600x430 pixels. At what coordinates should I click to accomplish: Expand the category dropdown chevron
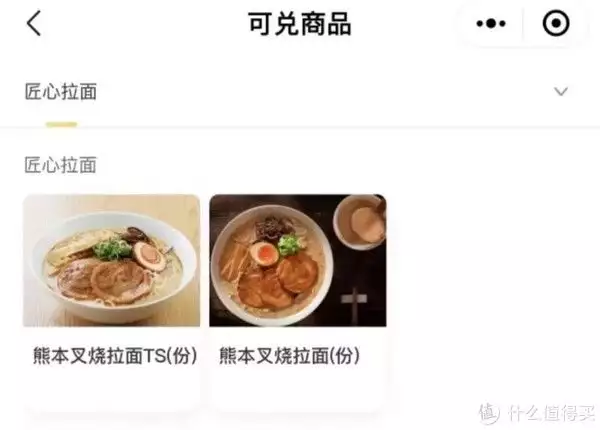(x=561, y=92)
